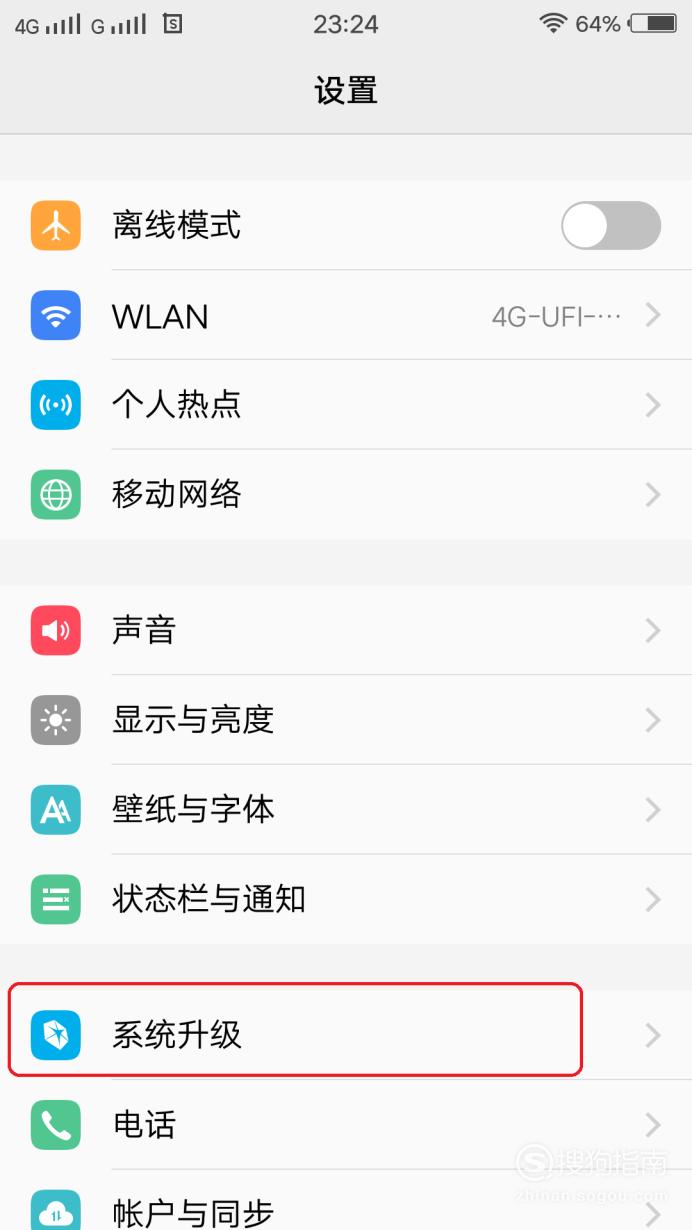Open 个人热点 hotspot settings
The width and height of the screenshot is (692, 1230).
pyautogui.click(x=346, y=405)
